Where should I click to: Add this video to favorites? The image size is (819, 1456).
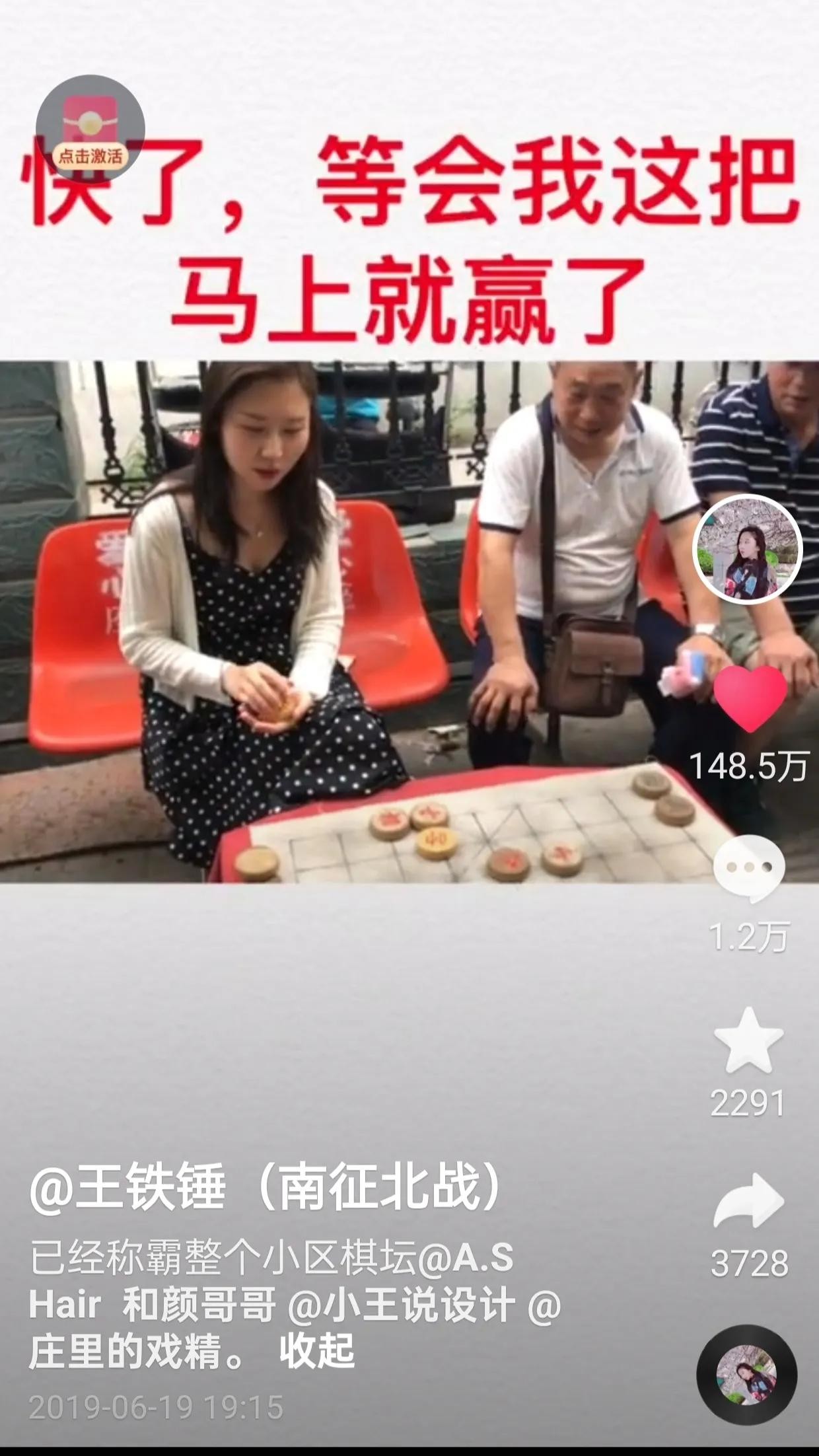pos(749,1041)
